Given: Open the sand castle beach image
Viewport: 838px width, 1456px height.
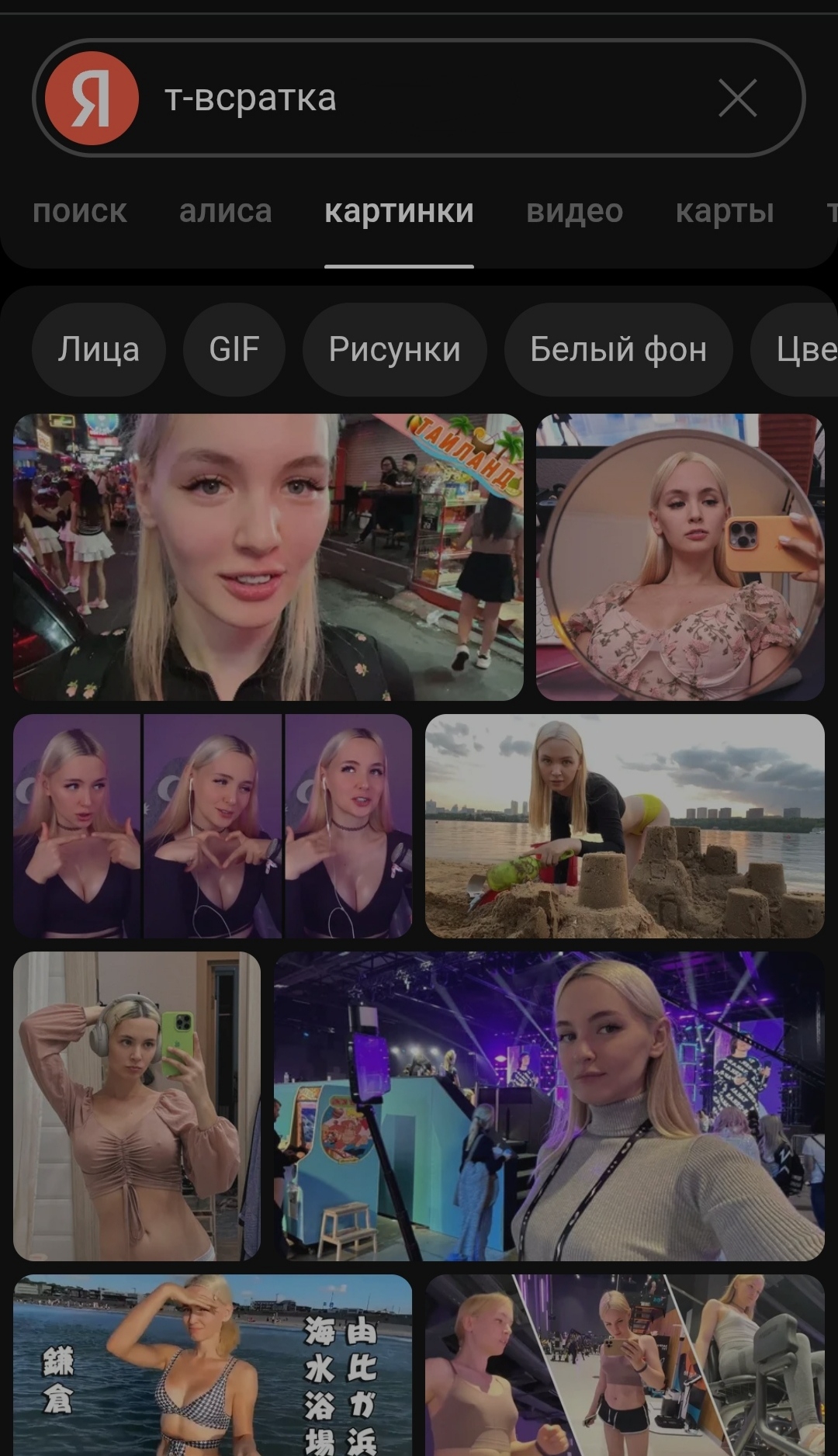Looking at the screenshot, I should tap(624, 826).
